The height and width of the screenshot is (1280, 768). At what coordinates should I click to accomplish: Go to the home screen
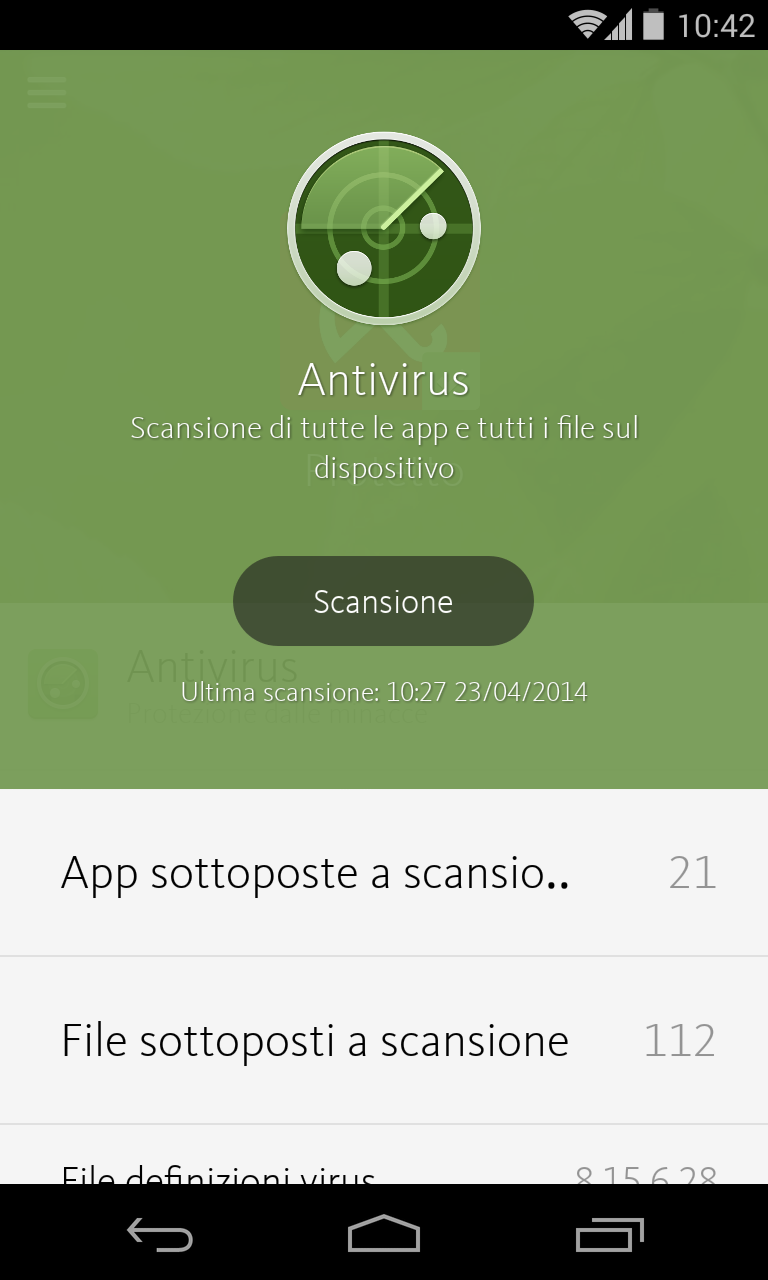[x=383, y=1234]
